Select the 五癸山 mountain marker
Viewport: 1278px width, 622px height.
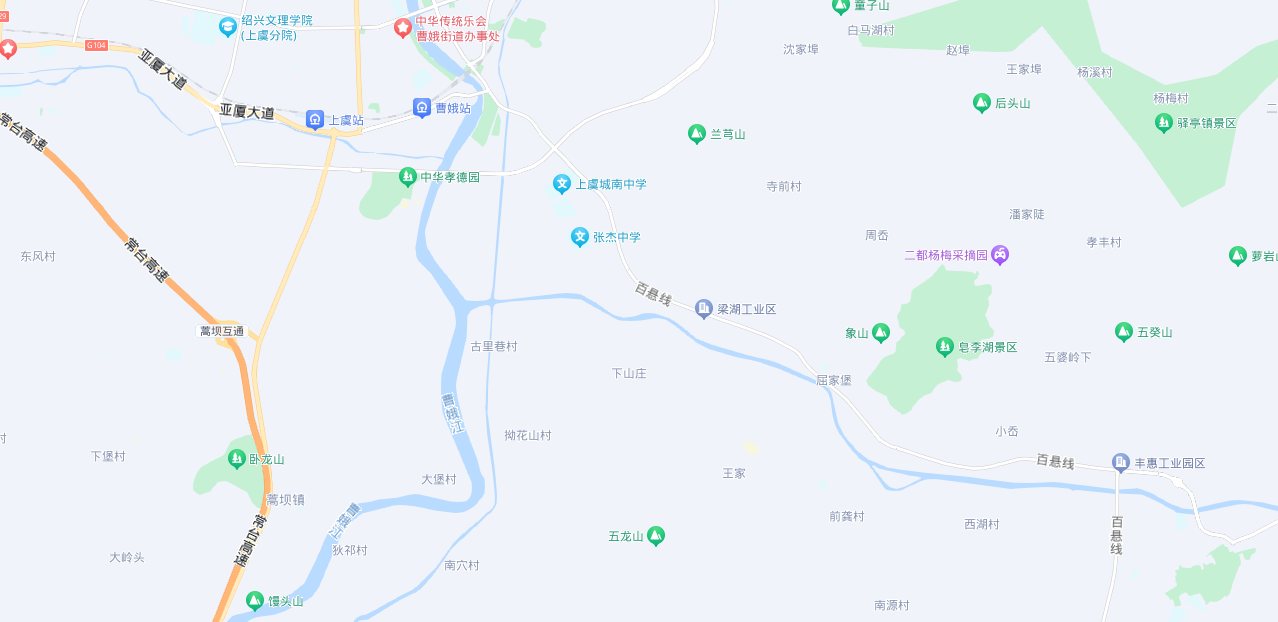click(x=1124, y=332)
